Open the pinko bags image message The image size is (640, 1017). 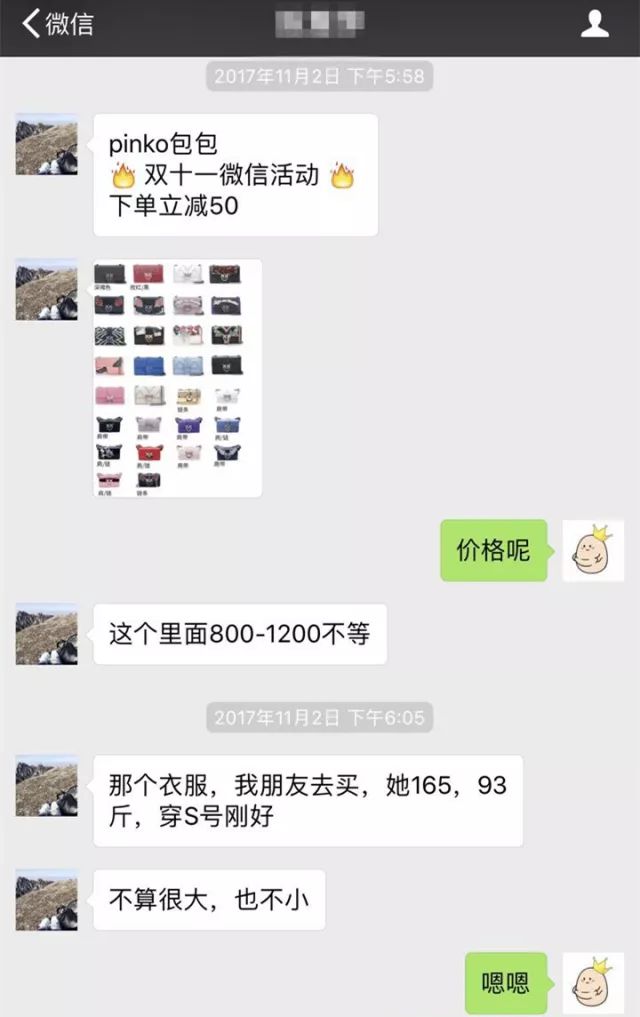tap(177, 378)
